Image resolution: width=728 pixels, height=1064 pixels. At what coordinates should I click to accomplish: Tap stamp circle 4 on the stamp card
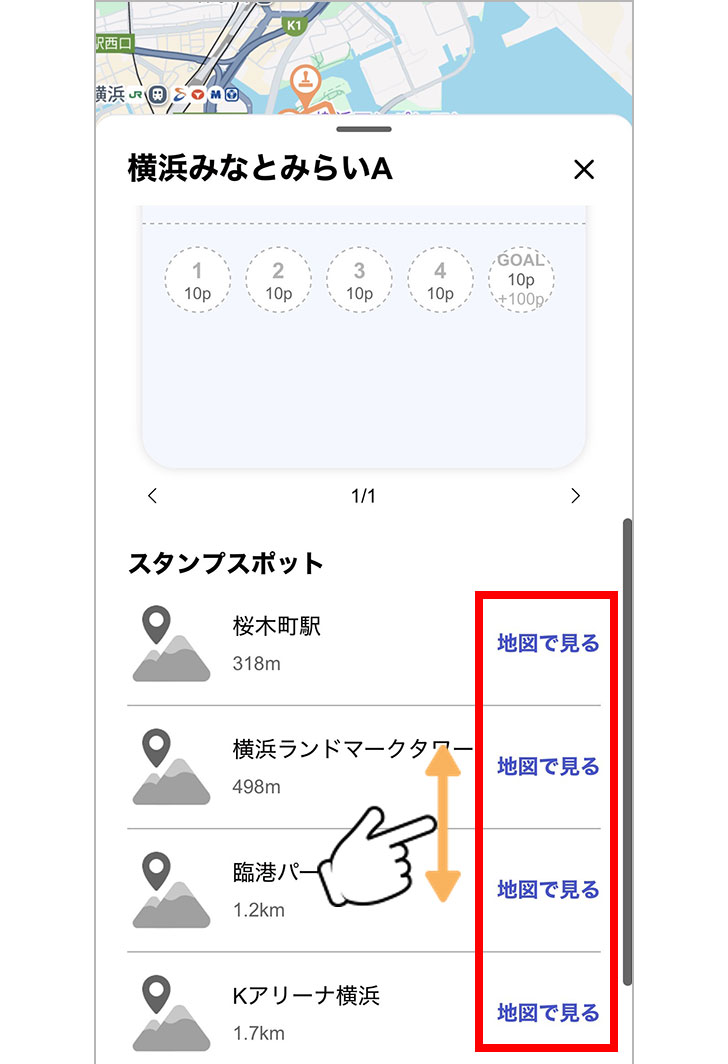point(440,280)
